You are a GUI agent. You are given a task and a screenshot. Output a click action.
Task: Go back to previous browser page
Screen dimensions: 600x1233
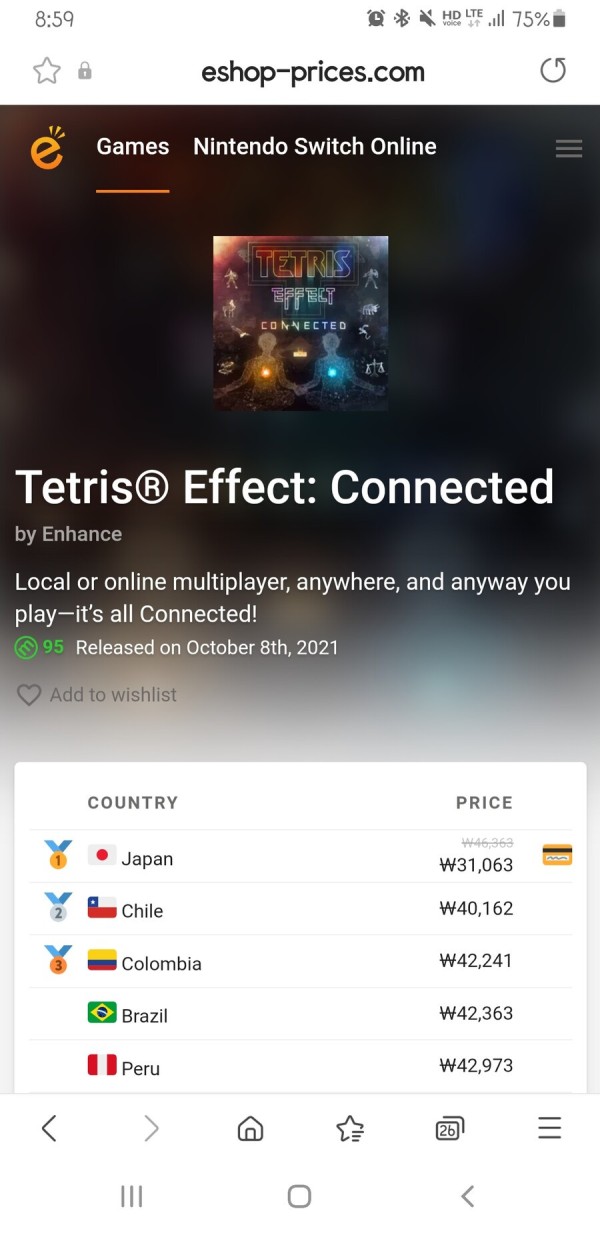(x=49, y=1129)
